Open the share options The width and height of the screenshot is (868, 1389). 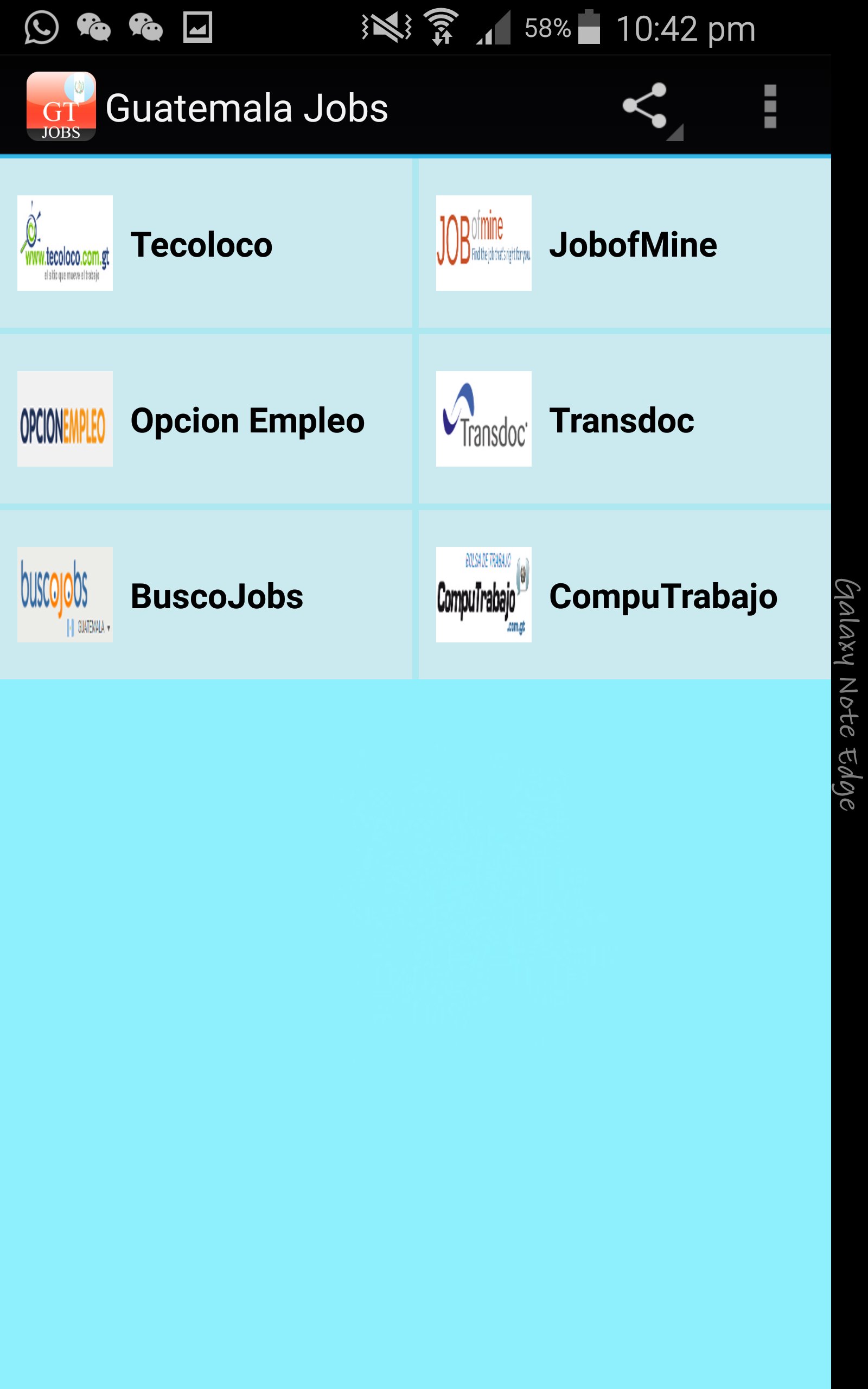643,106
